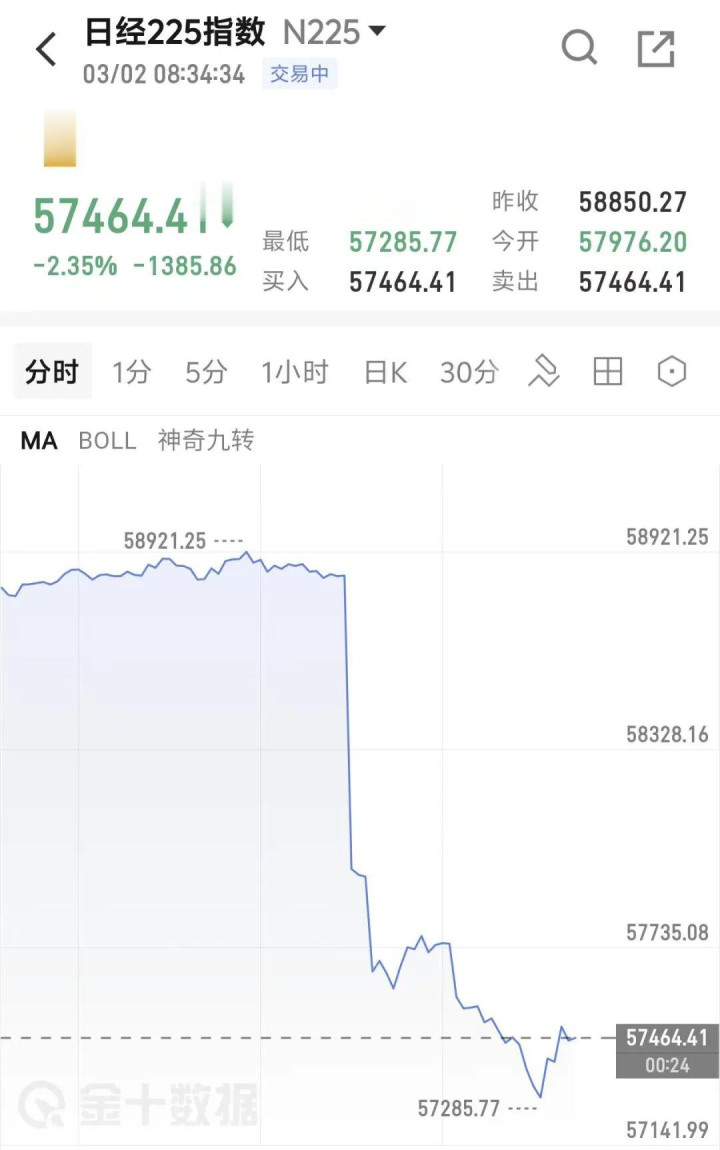Open the hexagon chart settings icon
Image resolution: width=720 pixels, height=1150 pixels.
(x=672, y=372)
